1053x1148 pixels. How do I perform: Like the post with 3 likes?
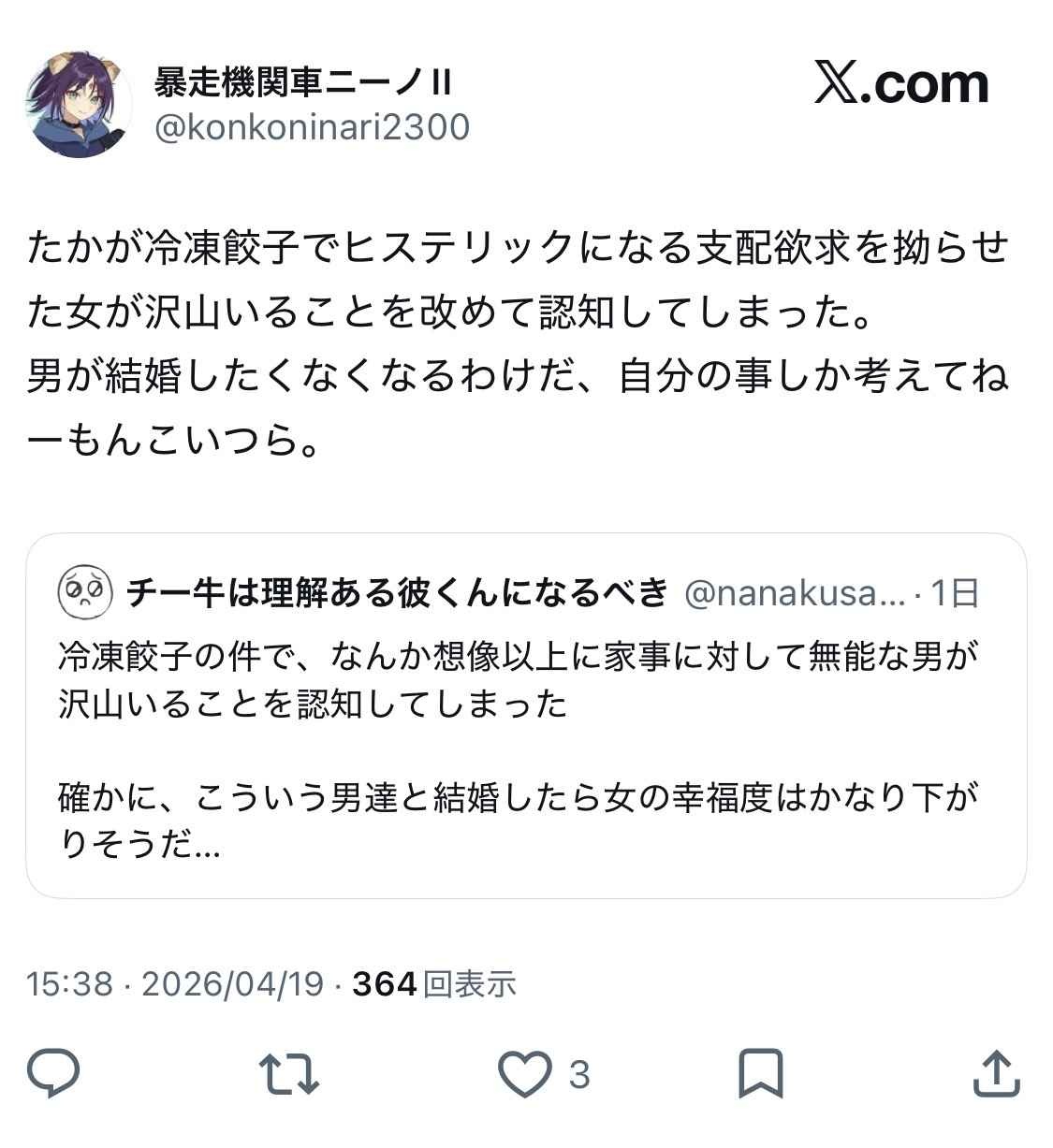[526, 1073]
